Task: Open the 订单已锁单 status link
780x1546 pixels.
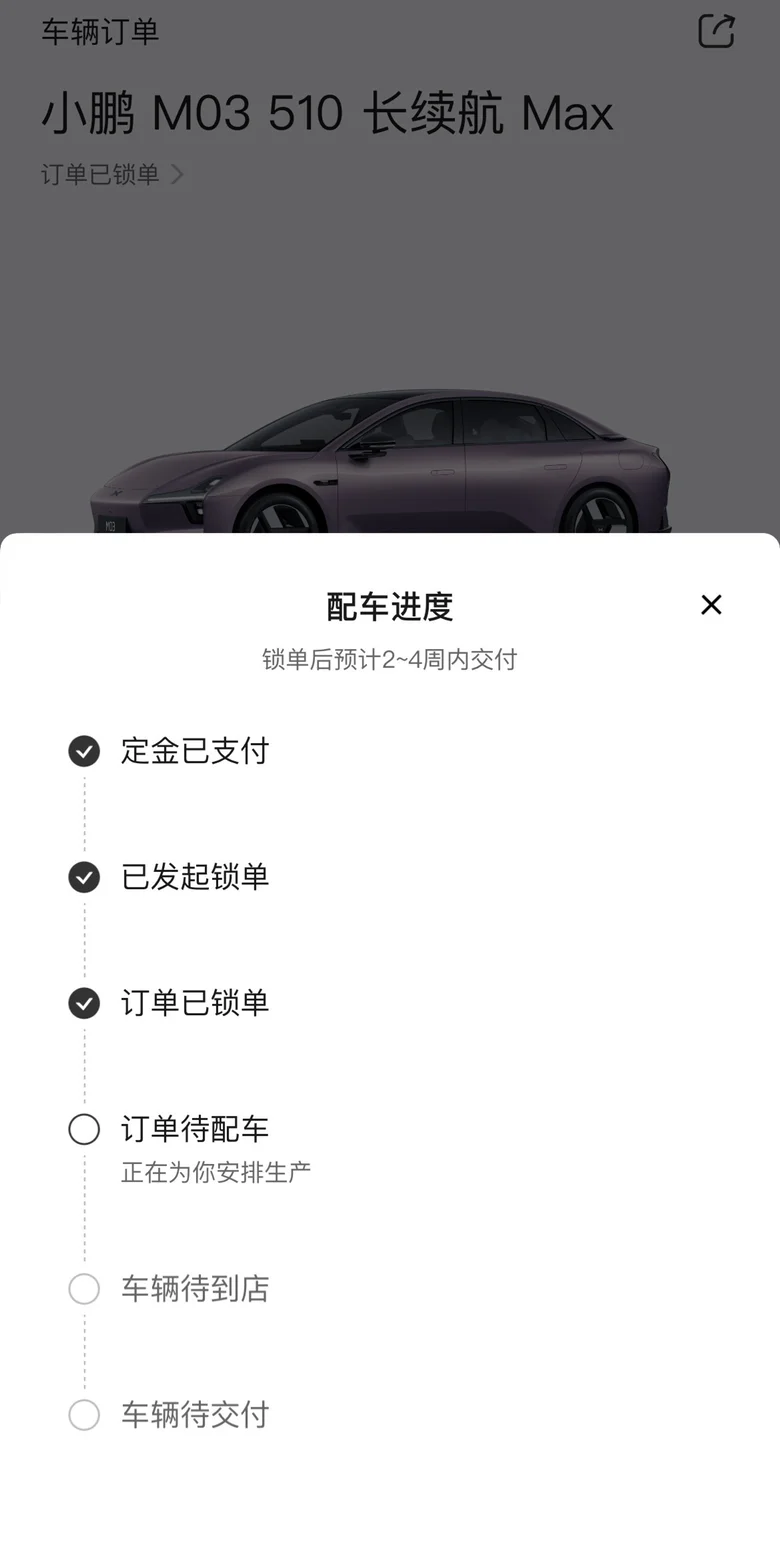Action: tap(112, 174)
